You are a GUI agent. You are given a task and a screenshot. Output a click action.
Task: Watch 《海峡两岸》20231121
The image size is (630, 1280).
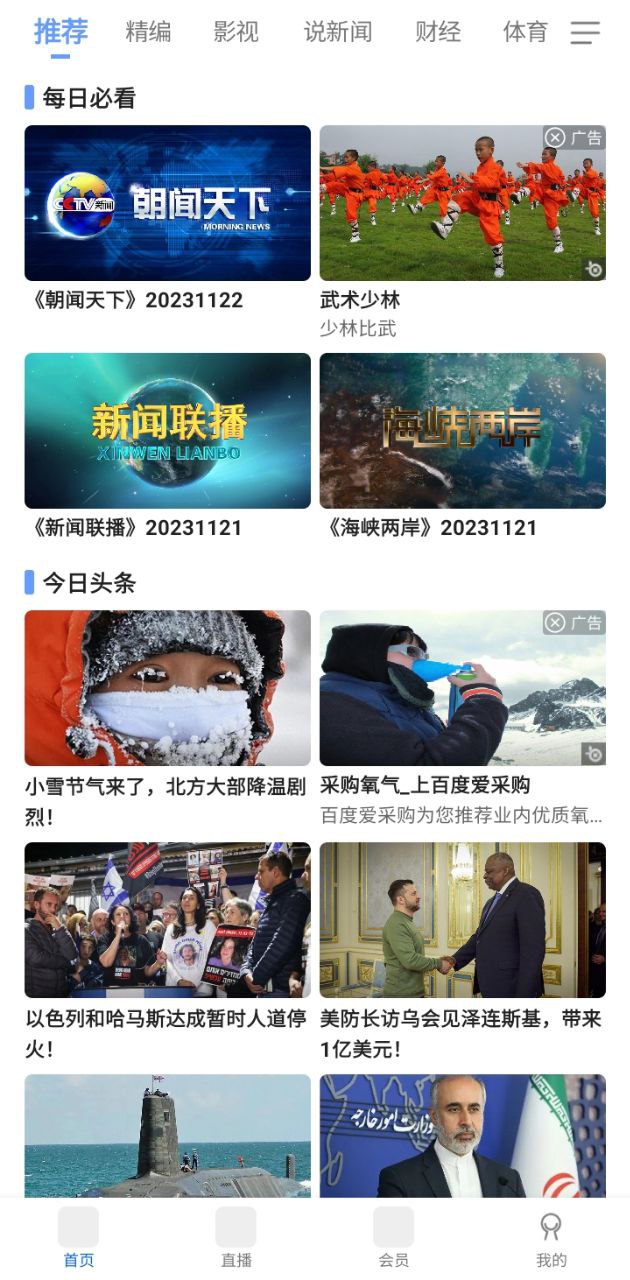coord(462,431)
